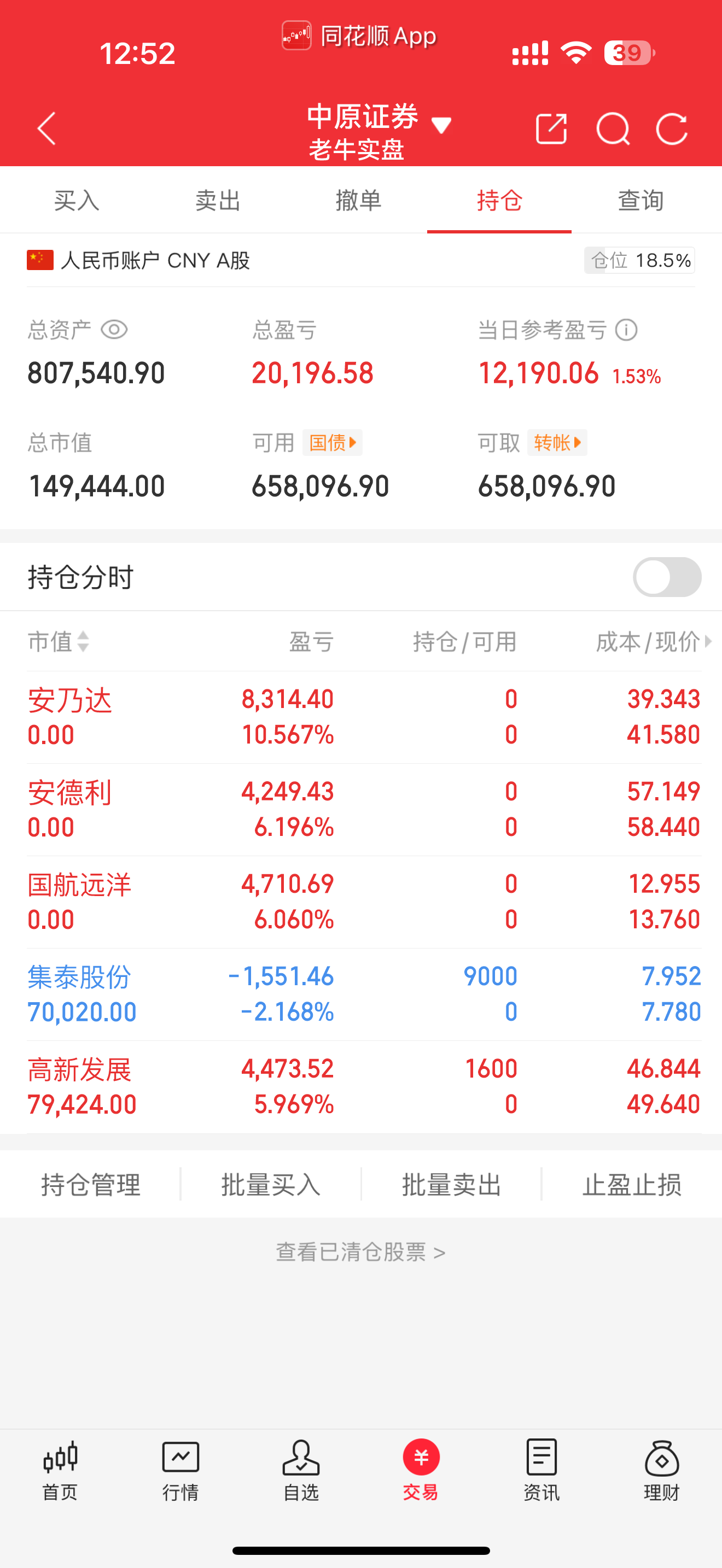The width and height of the screenshot is (722, 1568).
Task: Open the search magnifier icon
Action: (x=613, y=128)
